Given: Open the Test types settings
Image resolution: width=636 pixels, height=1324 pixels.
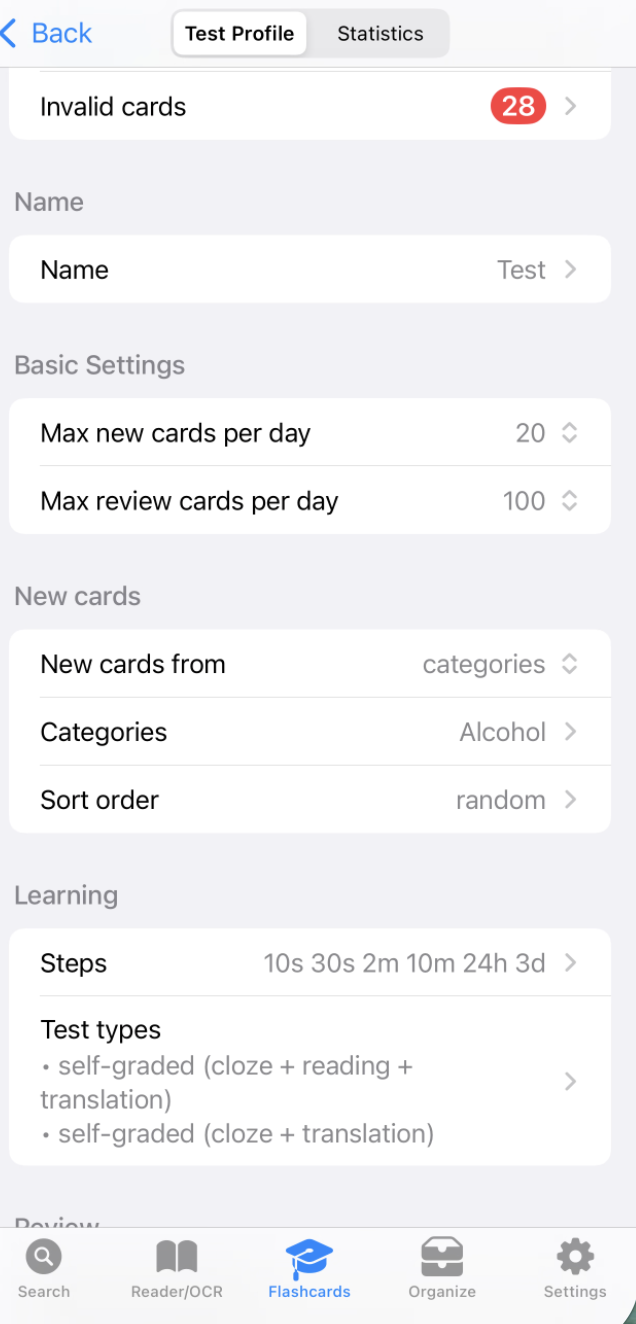Looking at the screenshot, I should [310, 1081].
